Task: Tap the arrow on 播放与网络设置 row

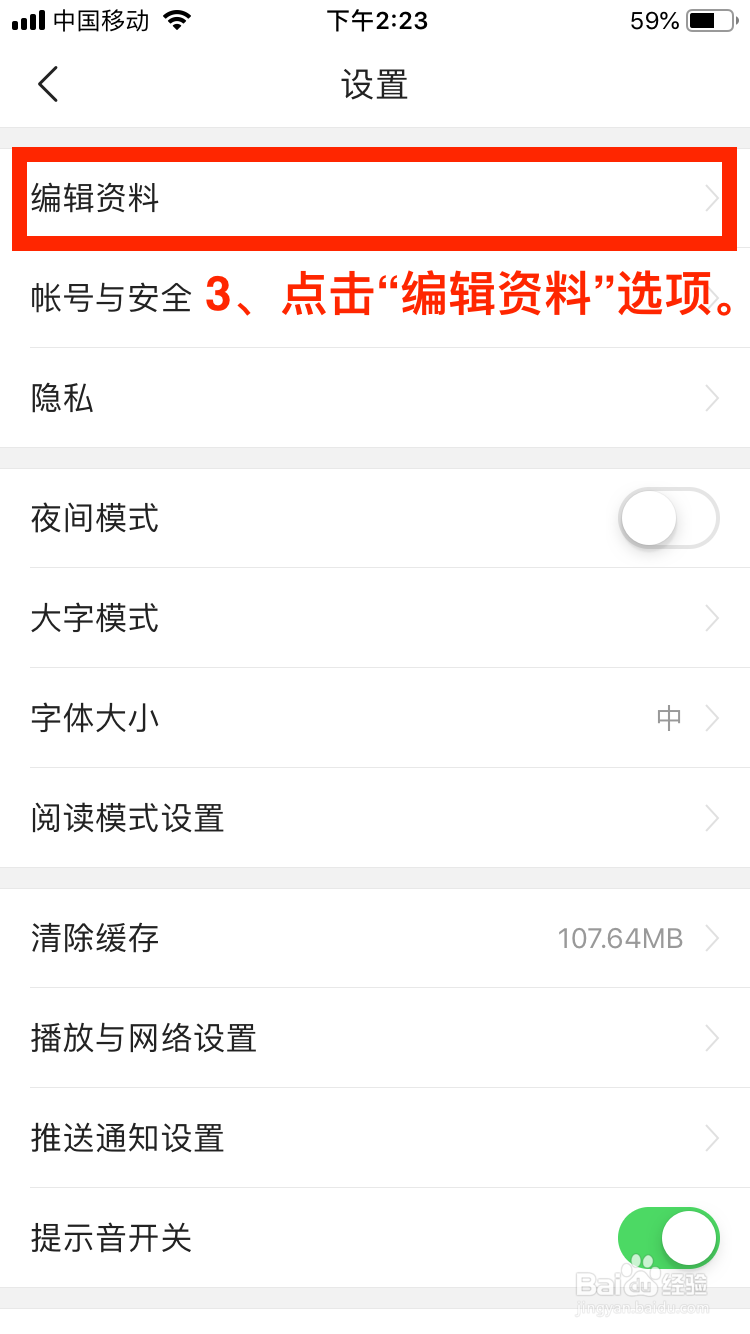Action: tap(712, 1038)
